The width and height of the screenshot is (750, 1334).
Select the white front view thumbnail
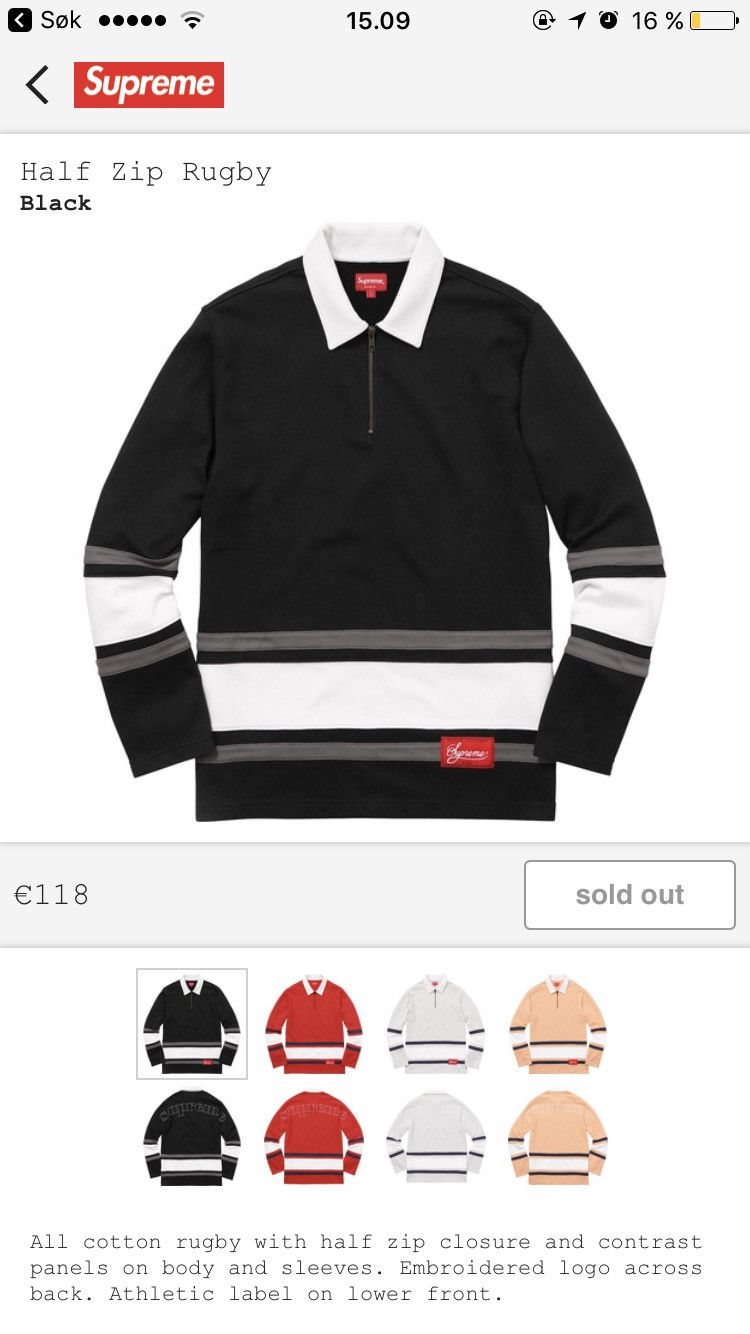coord(436,1023)
